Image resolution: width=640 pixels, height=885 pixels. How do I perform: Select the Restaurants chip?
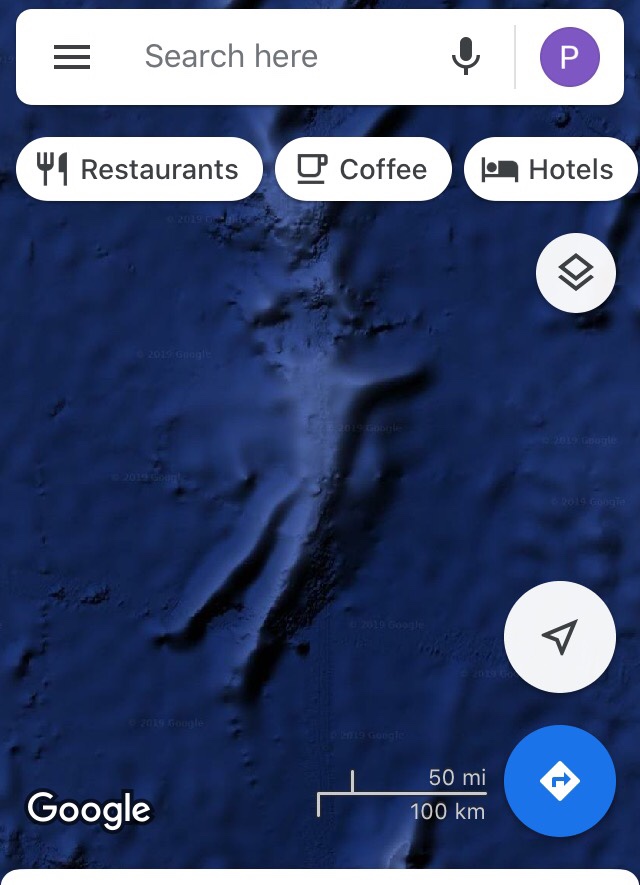pos(139,169)
